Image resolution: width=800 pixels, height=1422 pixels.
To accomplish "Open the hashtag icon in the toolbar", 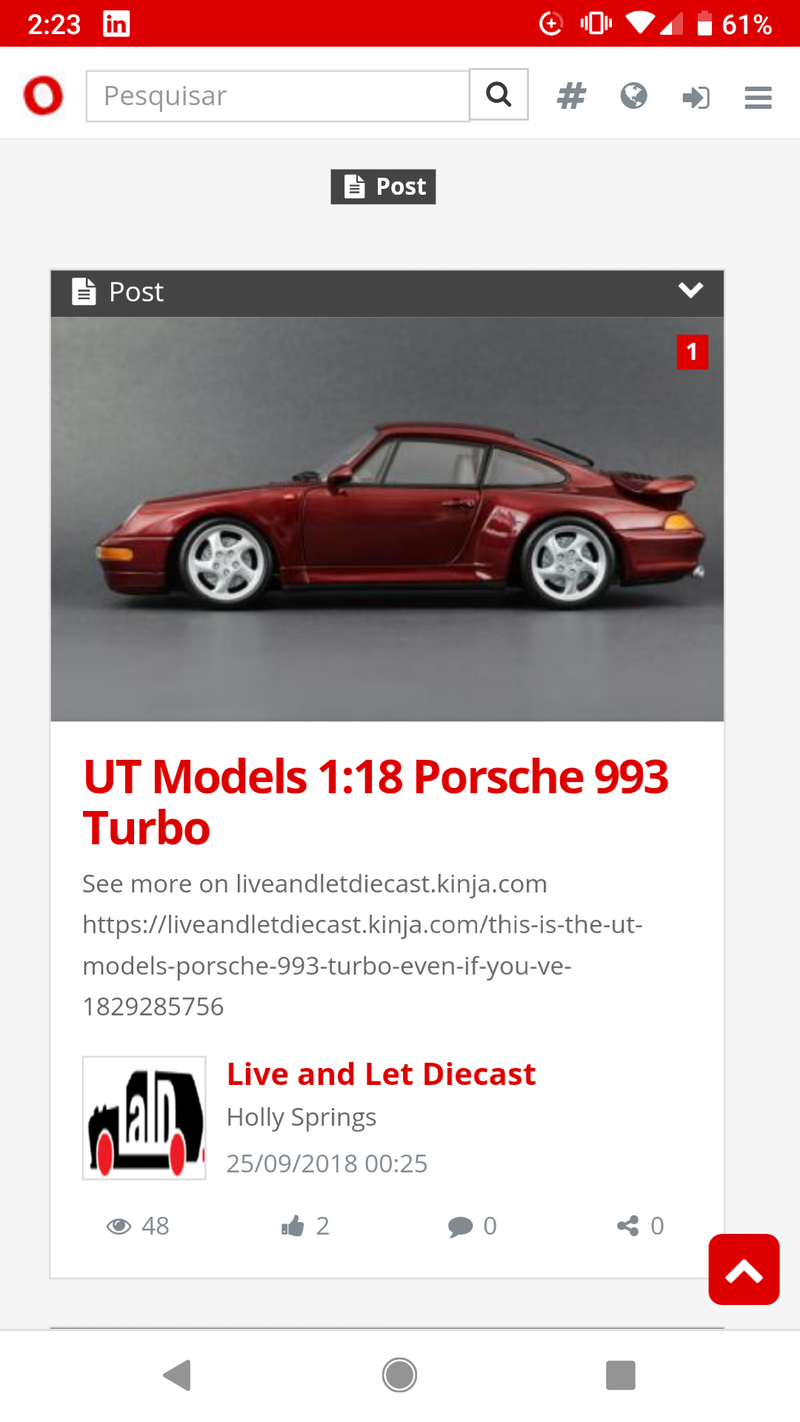I will (x=571, y=96).
